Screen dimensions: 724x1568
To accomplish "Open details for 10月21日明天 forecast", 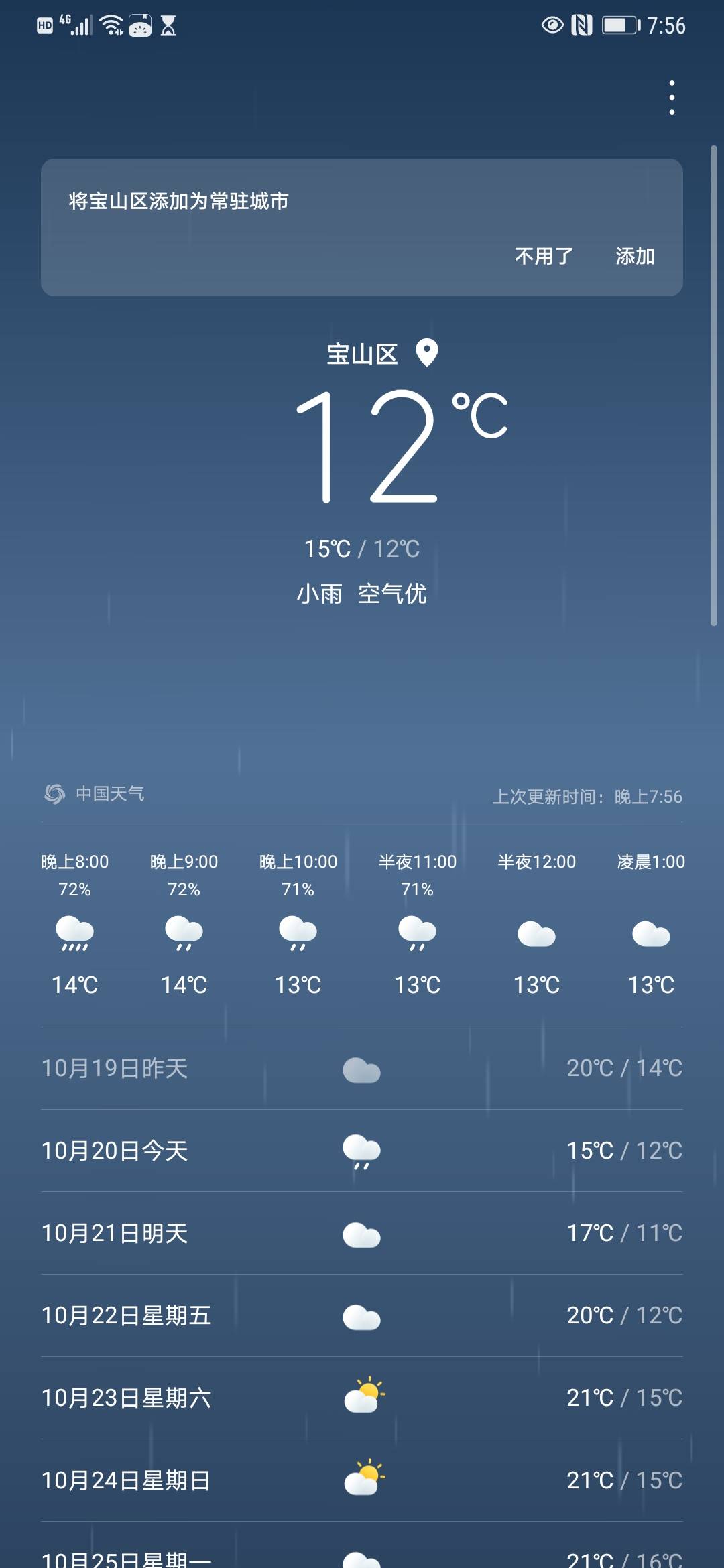I will (x=362, y=1233).
